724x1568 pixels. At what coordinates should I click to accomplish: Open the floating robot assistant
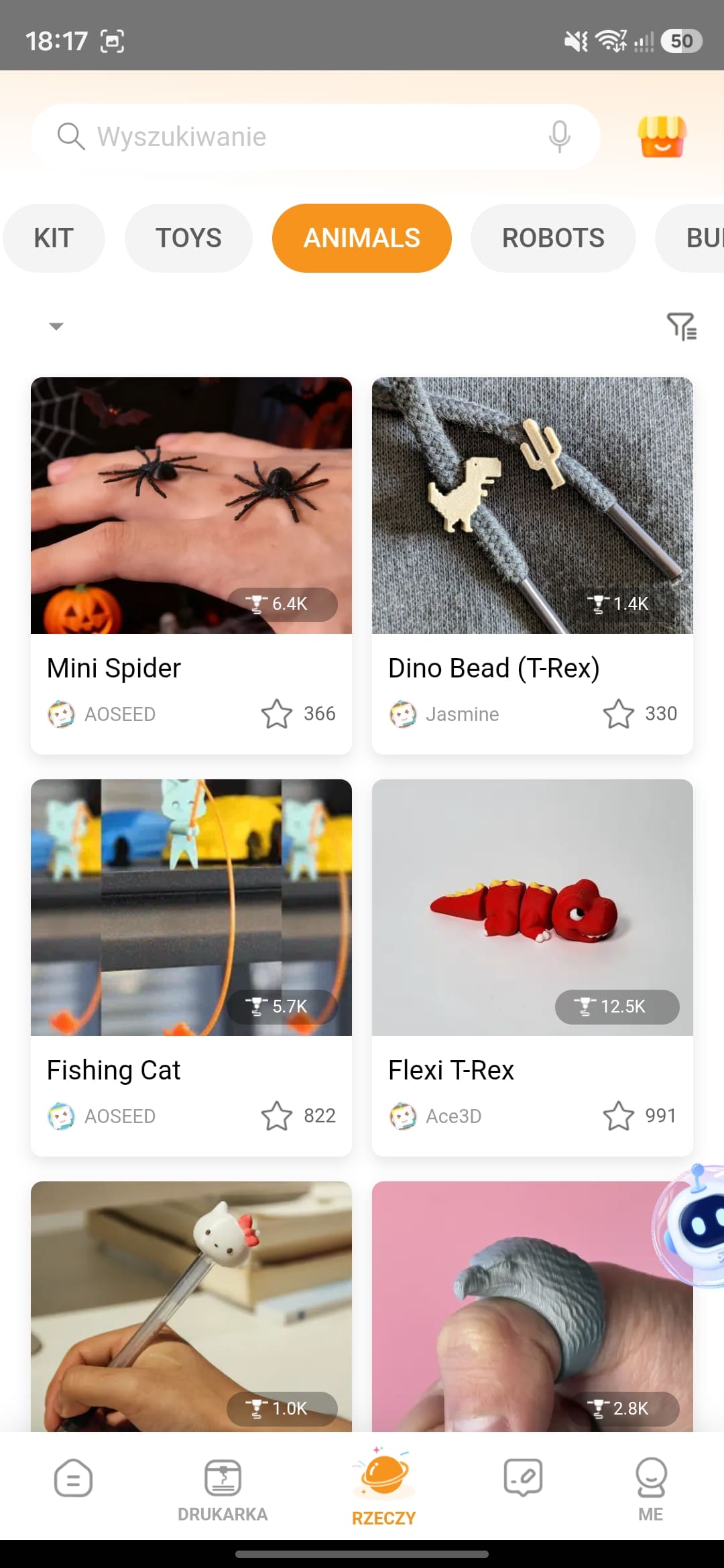[694, 1225]
